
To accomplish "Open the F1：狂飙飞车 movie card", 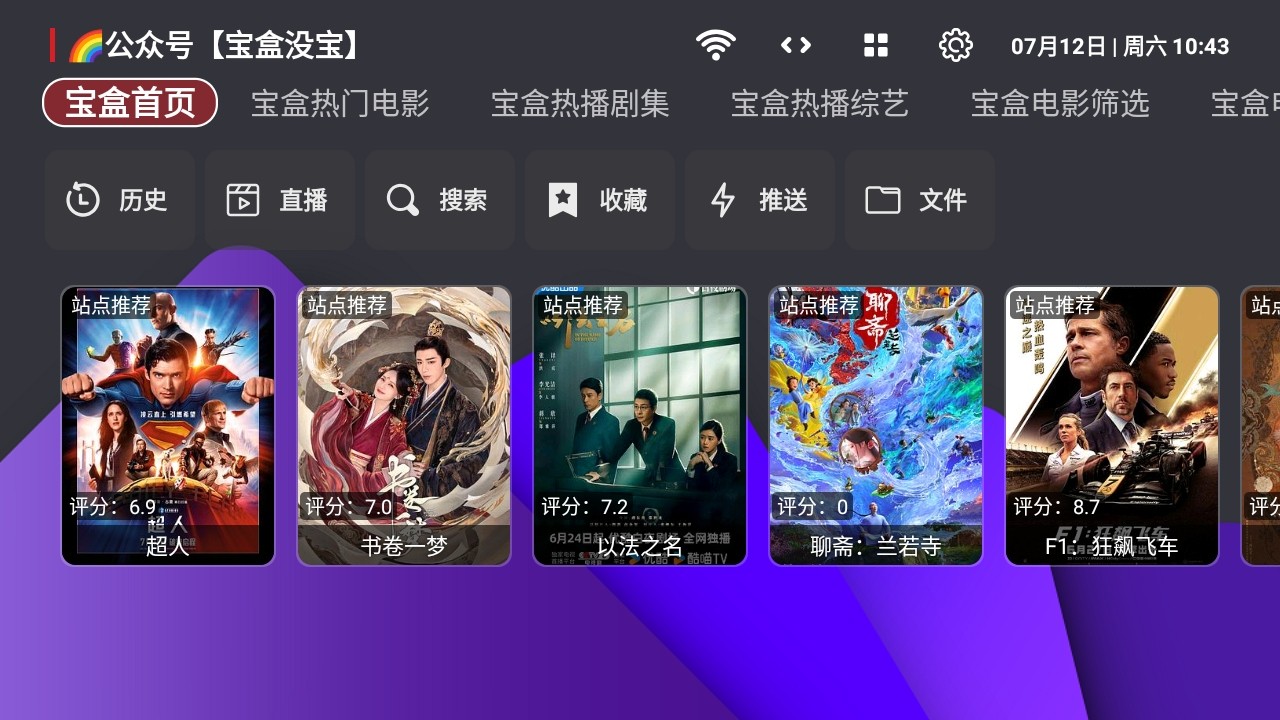I will pyautogui.click(x=1112, y=425).
